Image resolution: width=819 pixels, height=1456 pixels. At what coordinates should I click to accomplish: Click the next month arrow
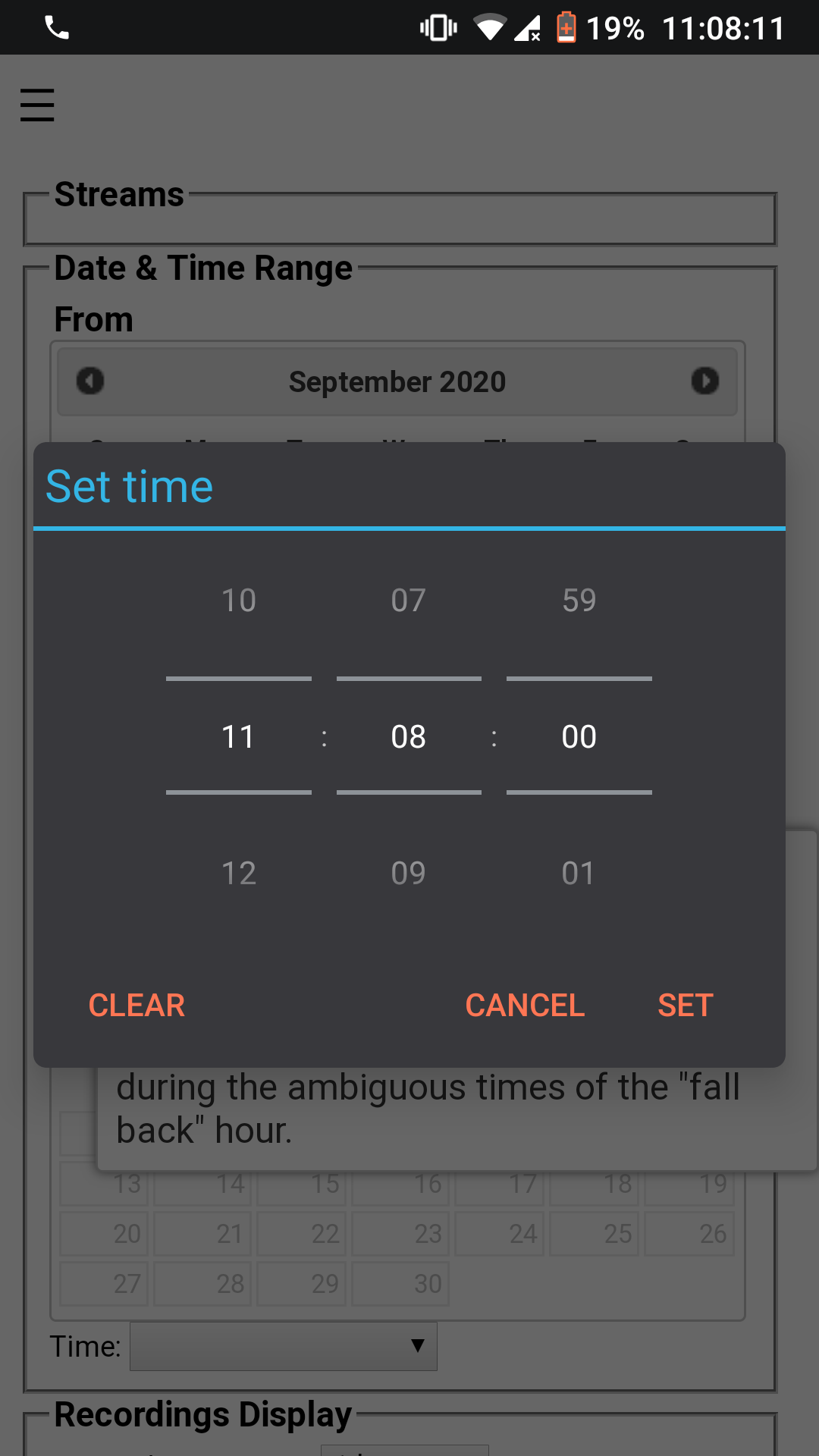point(705,381)
